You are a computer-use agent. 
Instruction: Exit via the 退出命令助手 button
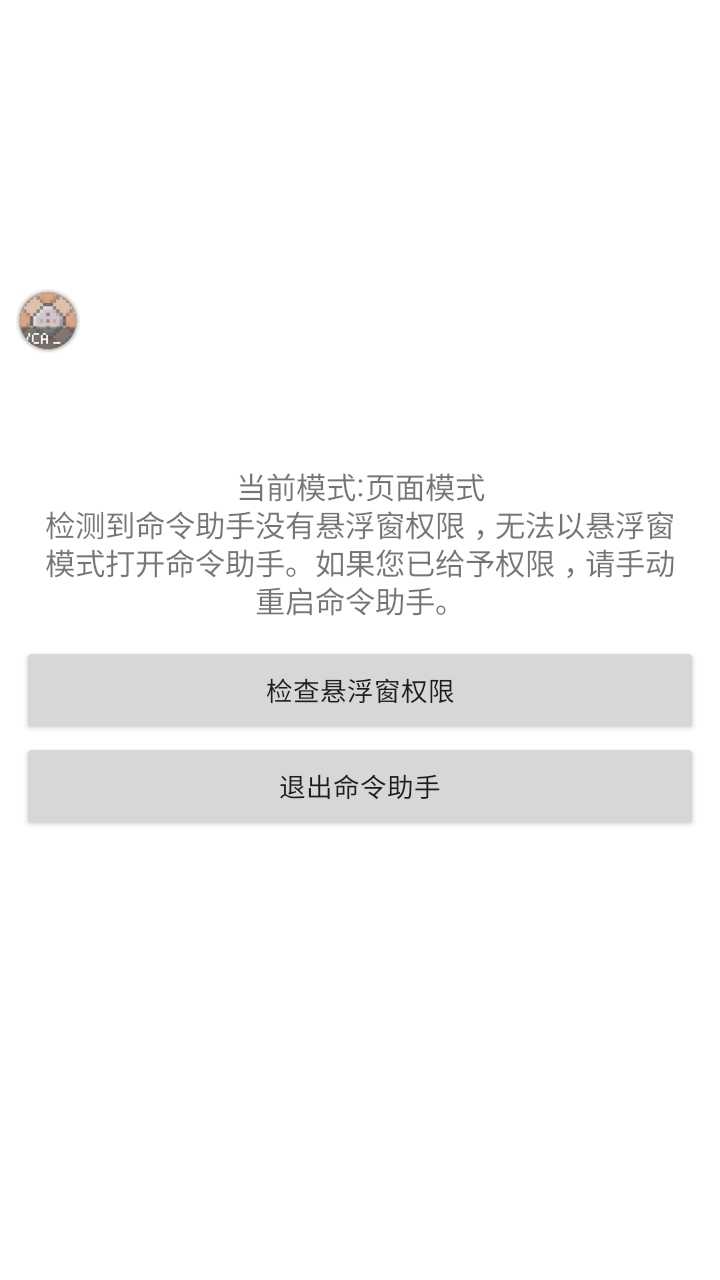360,786
